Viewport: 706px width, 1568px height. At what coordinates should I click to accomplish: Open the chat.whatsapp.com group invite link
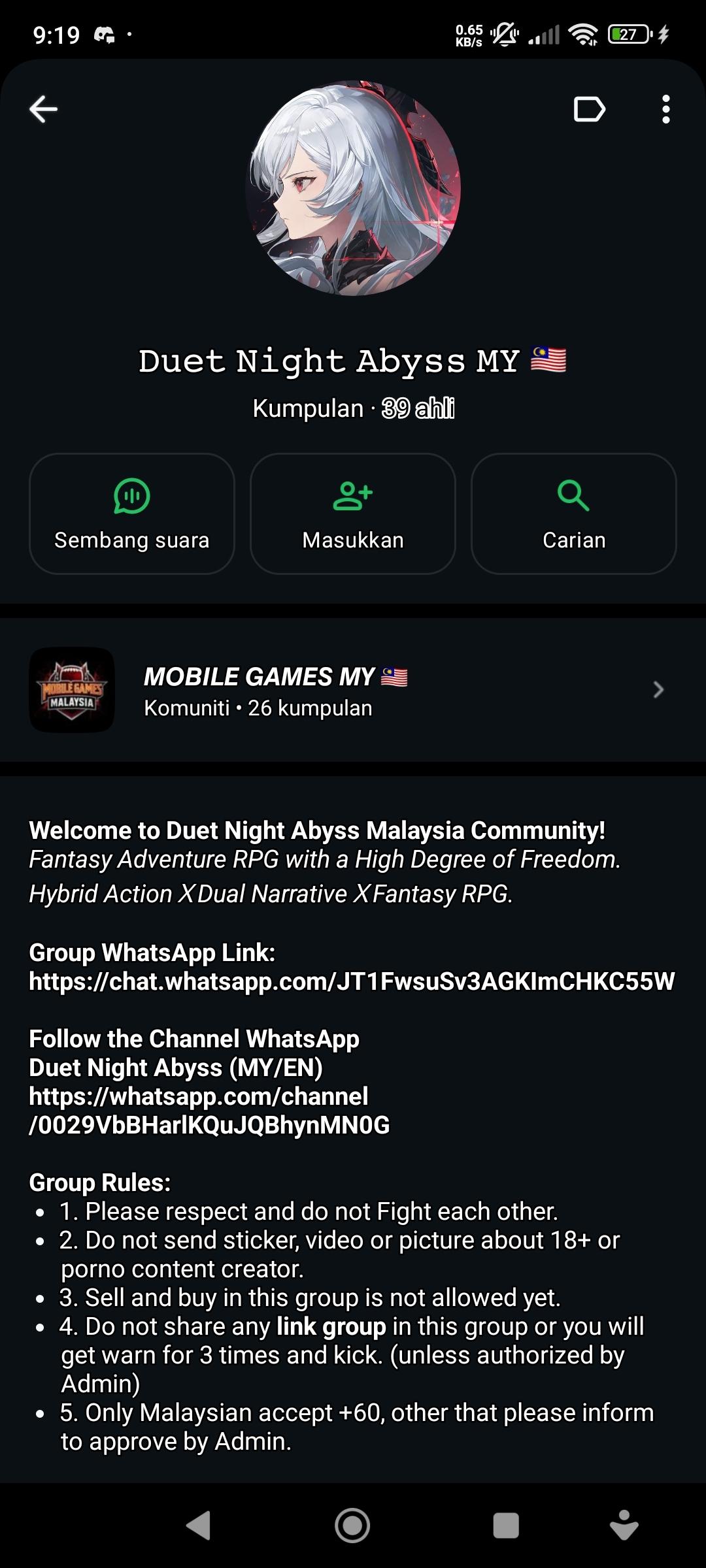tap(352, 981)
